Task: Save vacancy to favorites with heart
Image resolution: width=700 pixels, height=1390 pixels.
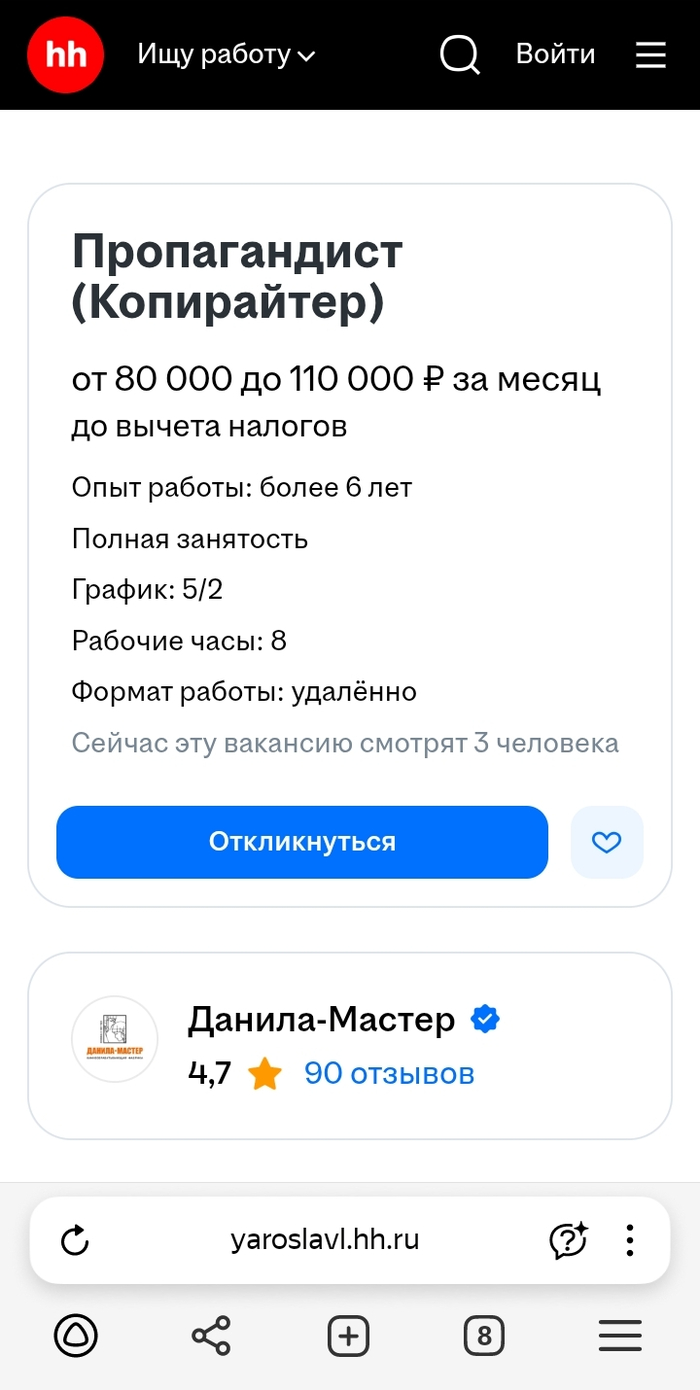Action: tap(606, 842)
